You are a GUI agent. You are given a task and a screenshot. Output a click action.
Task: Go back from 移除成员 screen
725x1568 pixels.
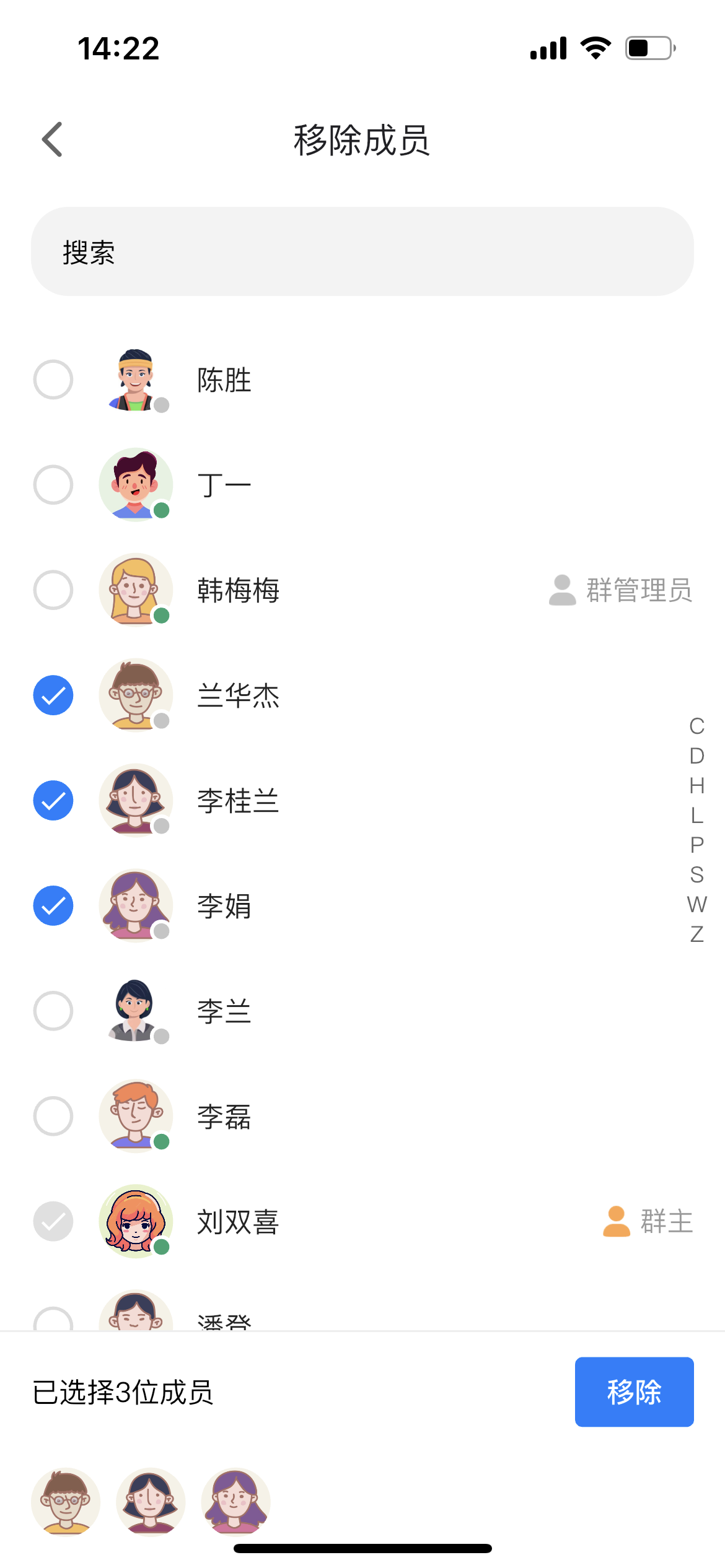click(53, 139)
